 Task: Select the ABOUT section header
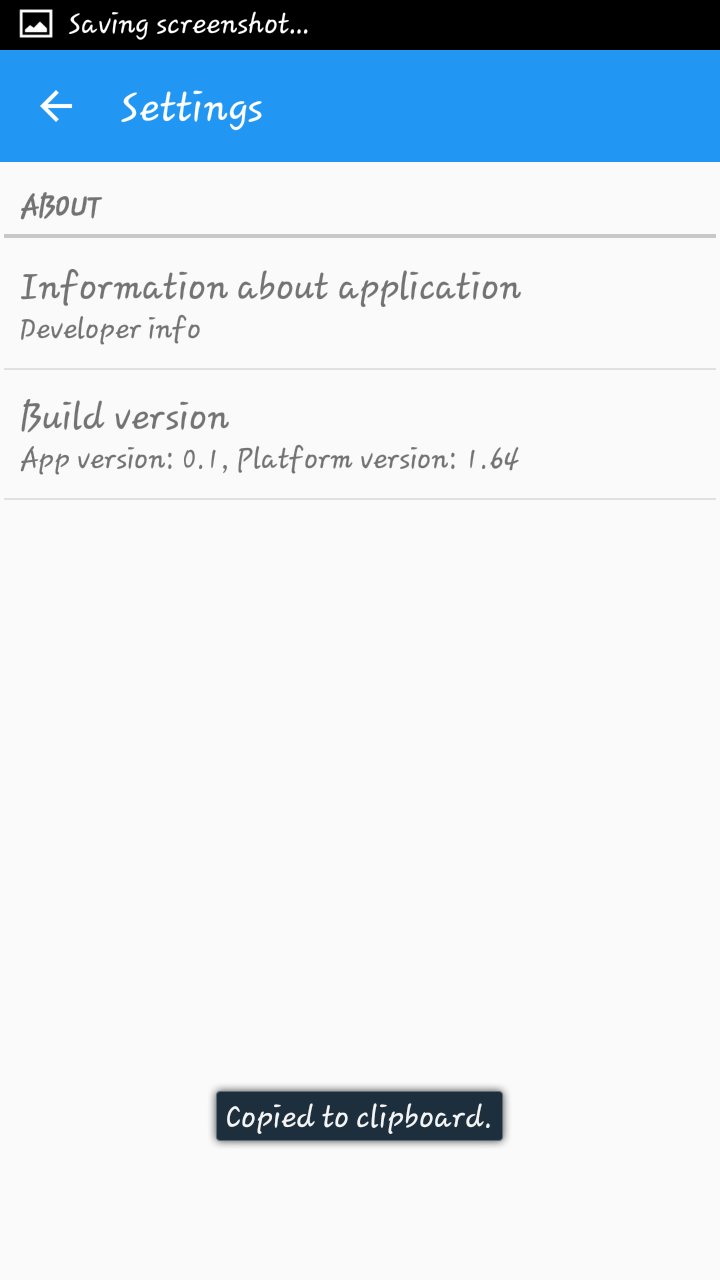click(x=60, y=205)
